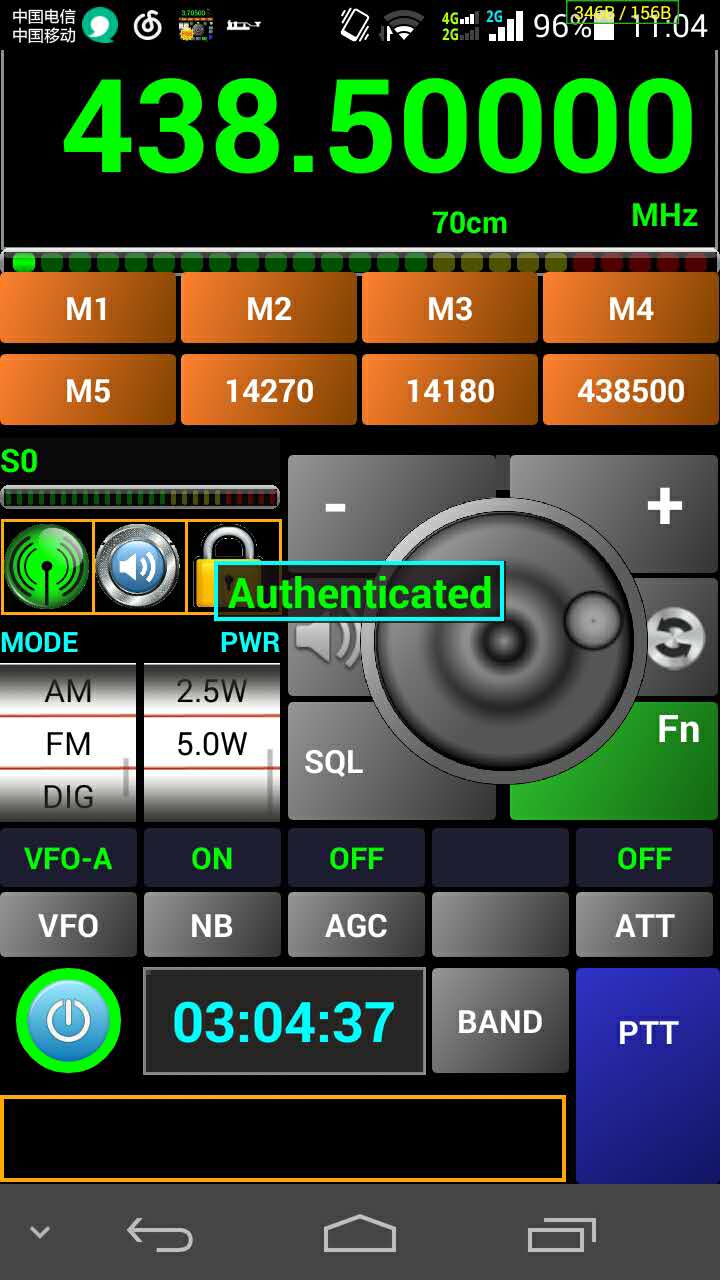The height and width of the screenshot is (1280, 720).
Task: Increase frequency with the plus button
Action: 664,507
